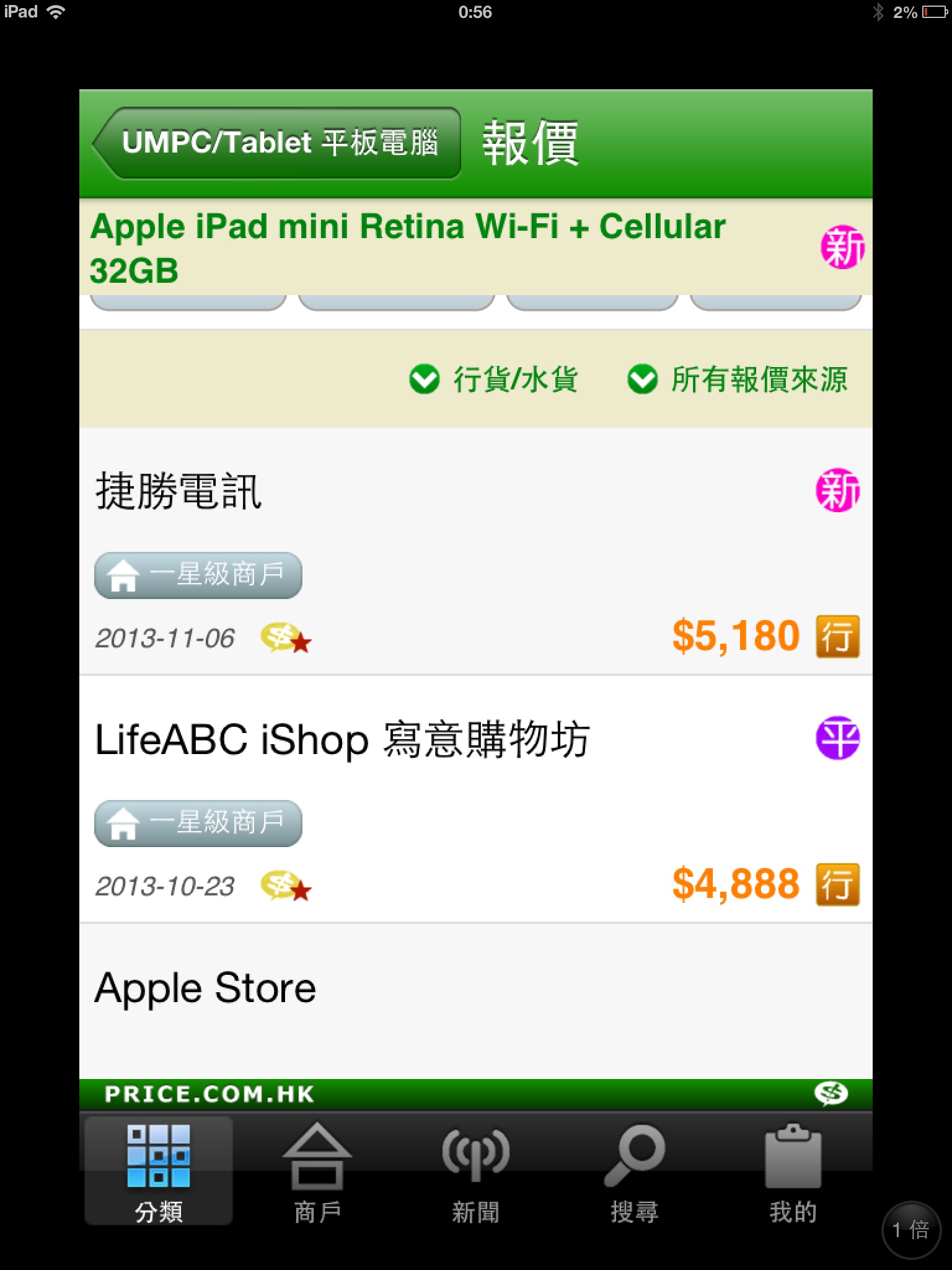Switch to the 分類 tab

159,1172
